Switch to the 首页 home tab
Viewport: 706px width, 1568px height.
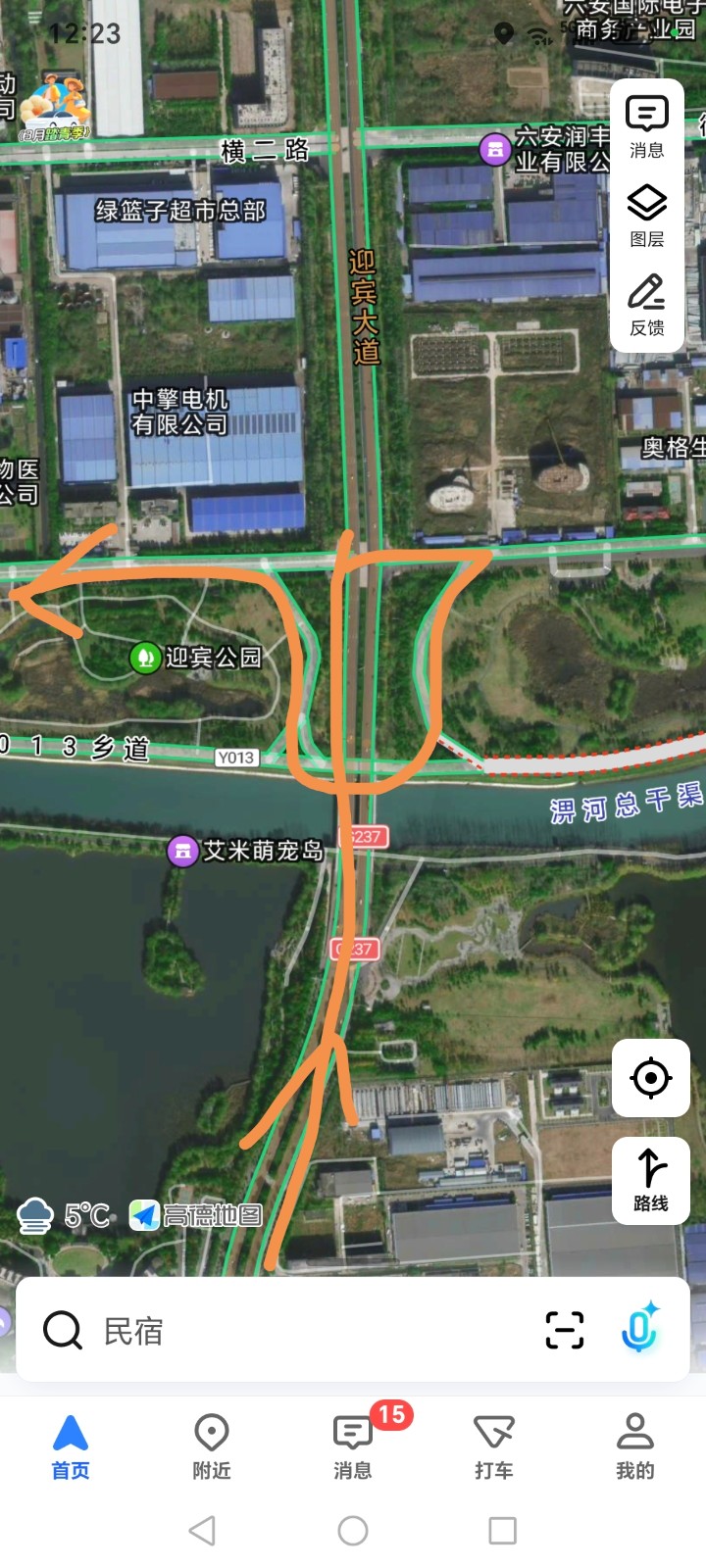pos(71,1446)
